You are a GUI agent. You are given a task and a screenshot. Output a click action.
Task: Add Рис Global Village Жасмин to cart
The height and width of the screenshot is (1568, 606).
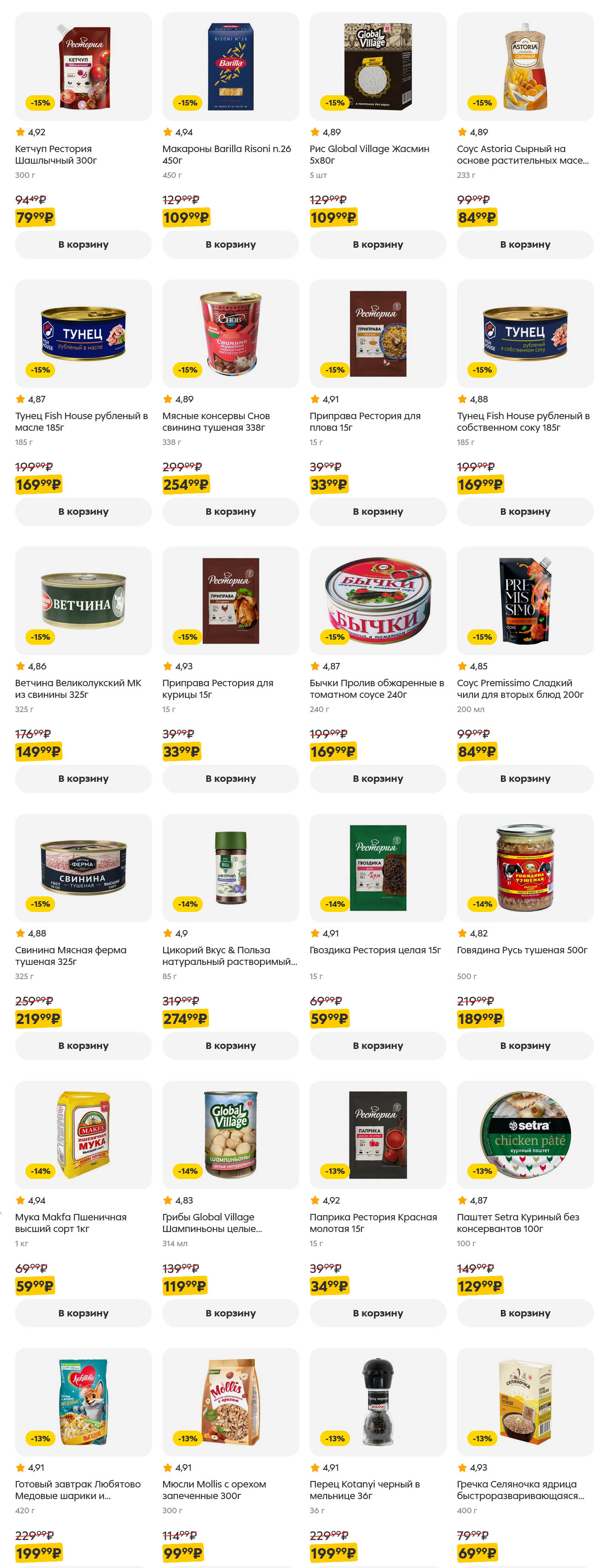click(x=377, y=244)
